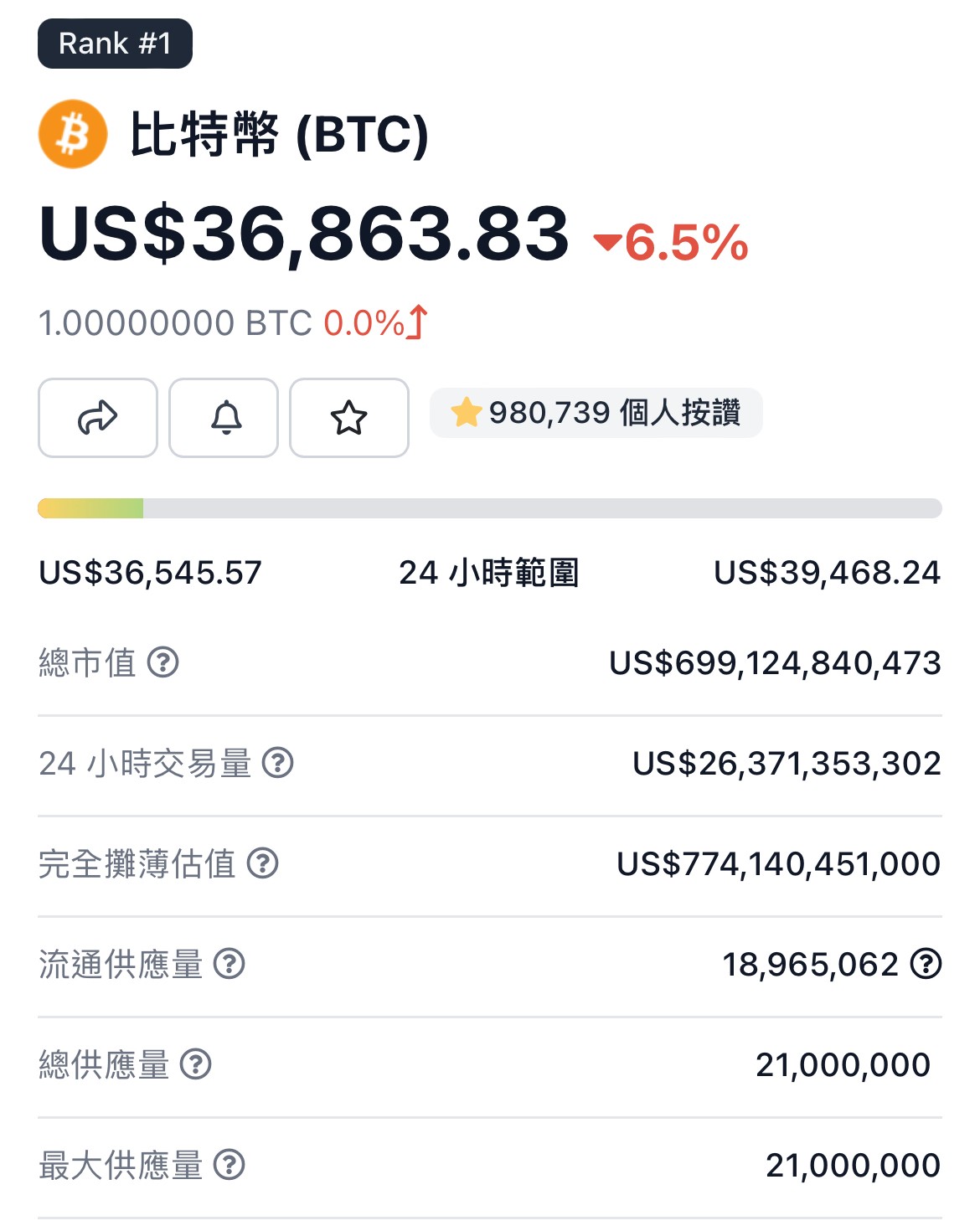
Task: Tap the question mark beside 完全攤薄估值
Action: (263, 863)
